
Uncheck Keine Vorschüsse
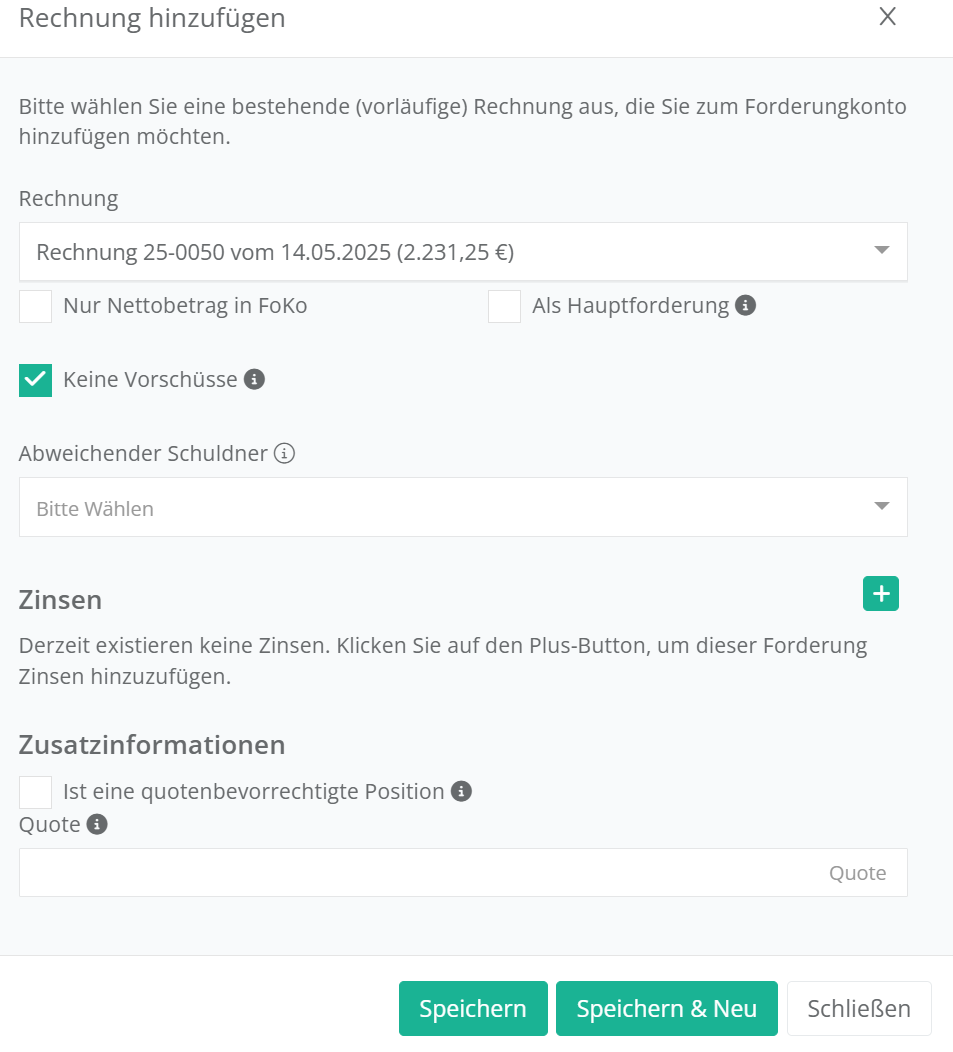[x=36, y=380]
